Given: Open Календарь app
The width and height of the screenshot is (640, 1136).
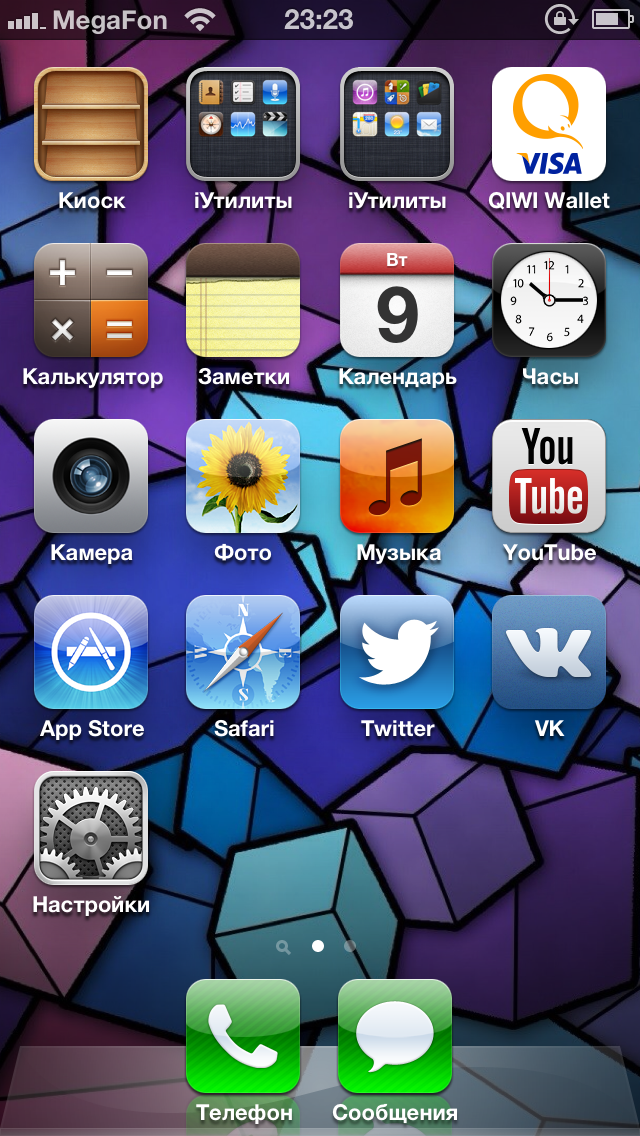Looking at the screenshot, I should click(396, 300).
